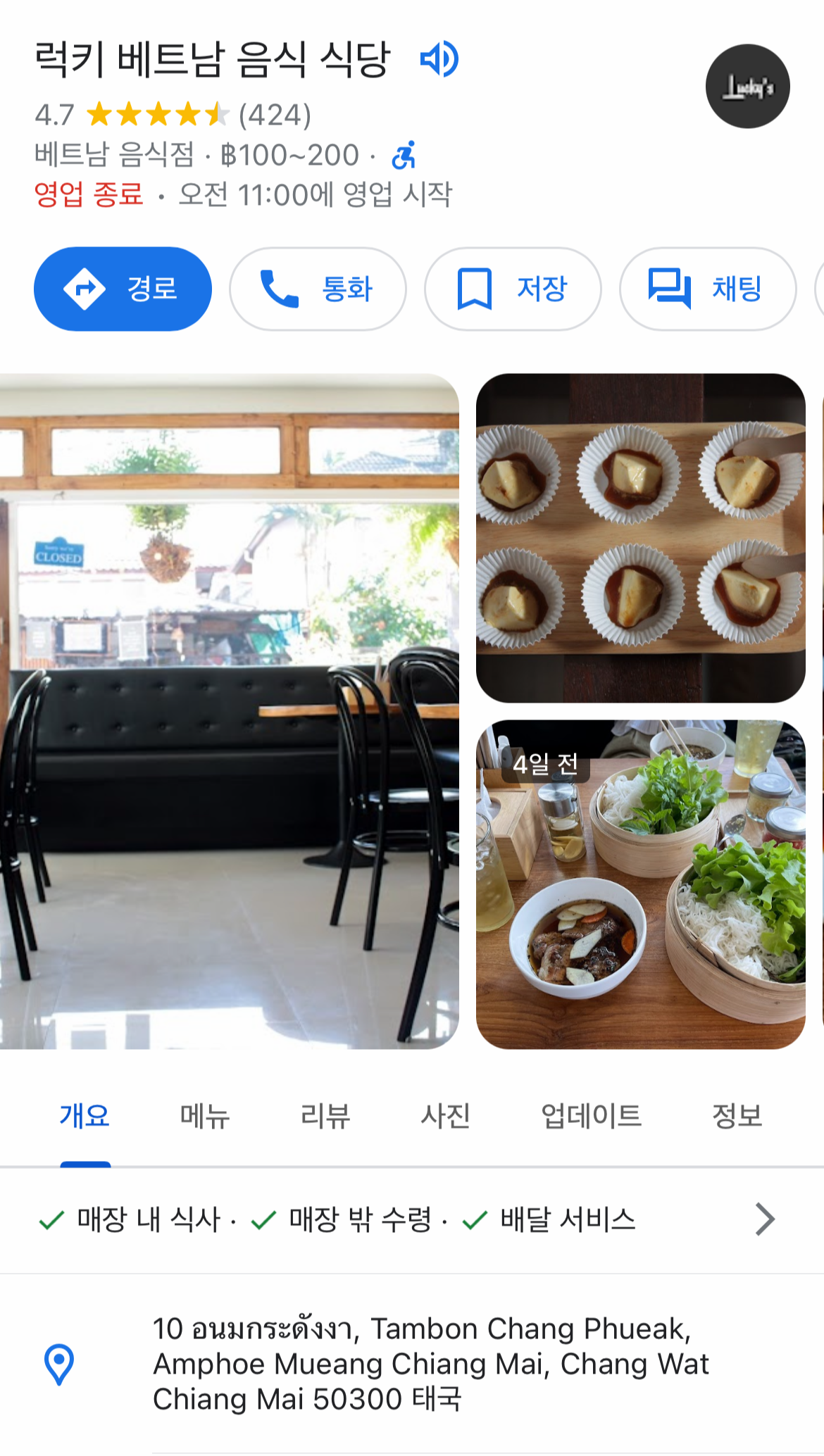Play the restaurant name pronunciation audio
This screenshot has width=824, height=1456.
pyautogui.click(x=439, y=59)
